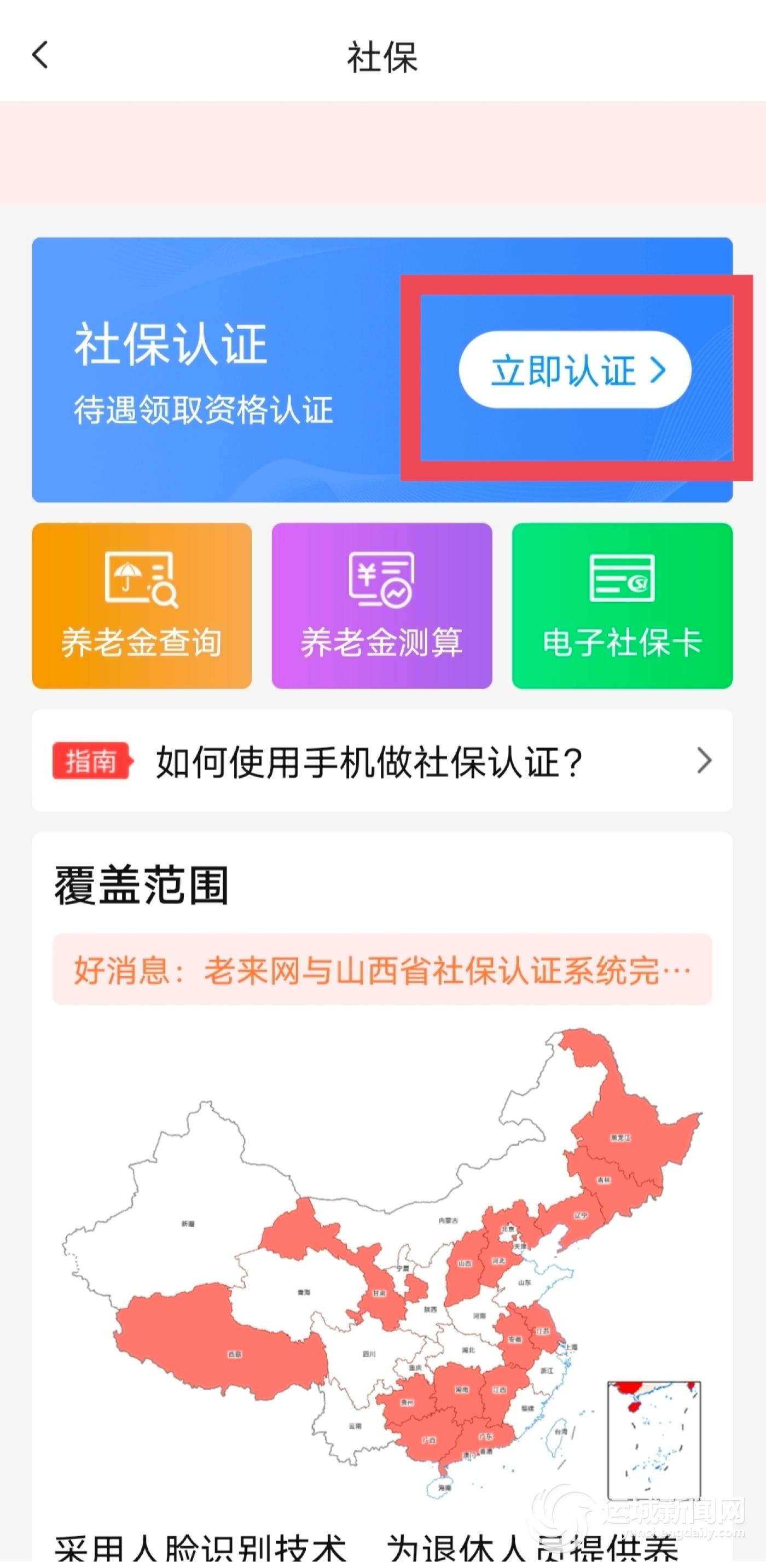Open 电子社保卡
Viewport: 766px width, 1568px height.
[x=622, y=605]
